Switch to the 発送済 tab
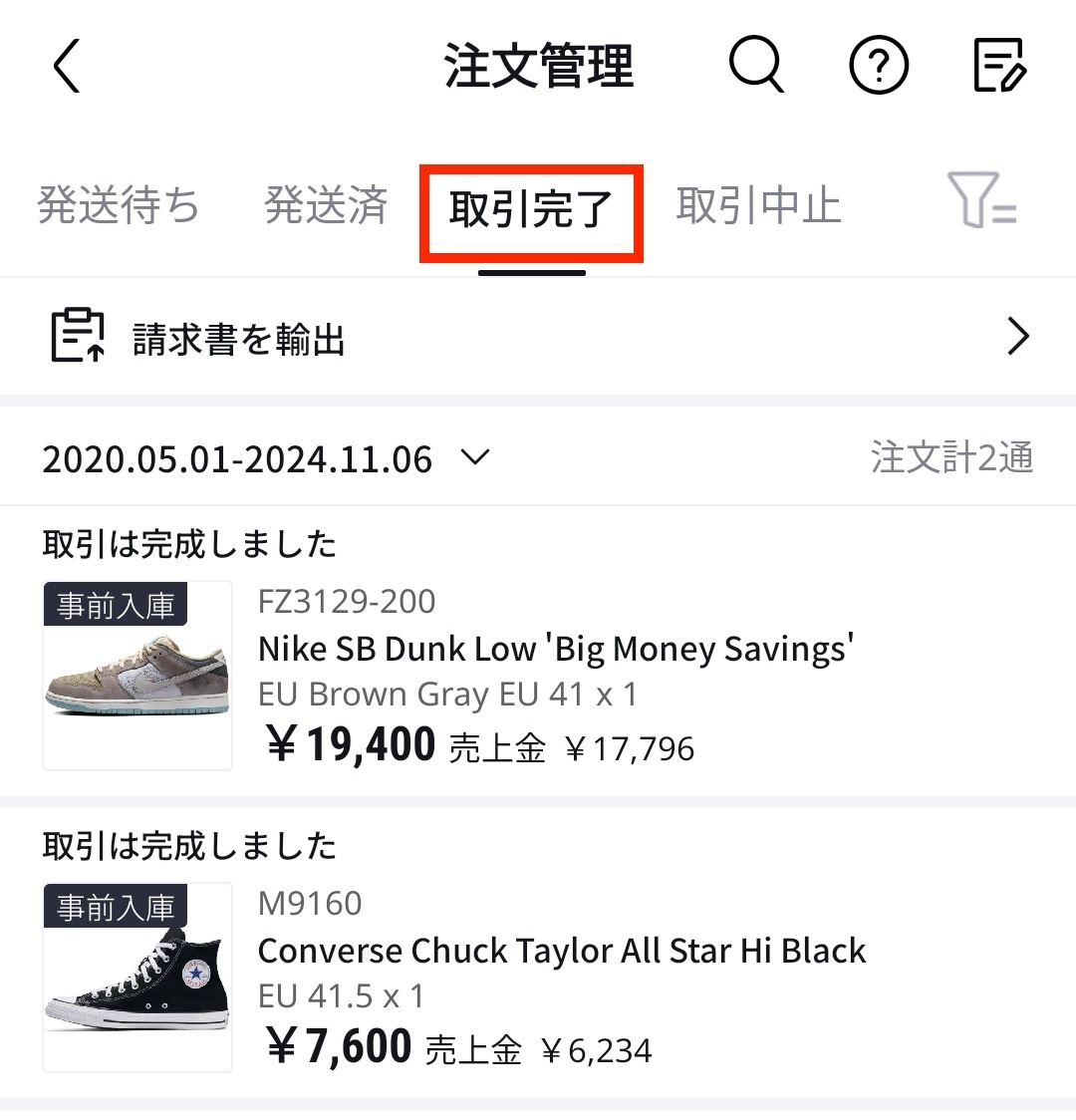Screen dimensions: 1076x1120 [326, 206]
